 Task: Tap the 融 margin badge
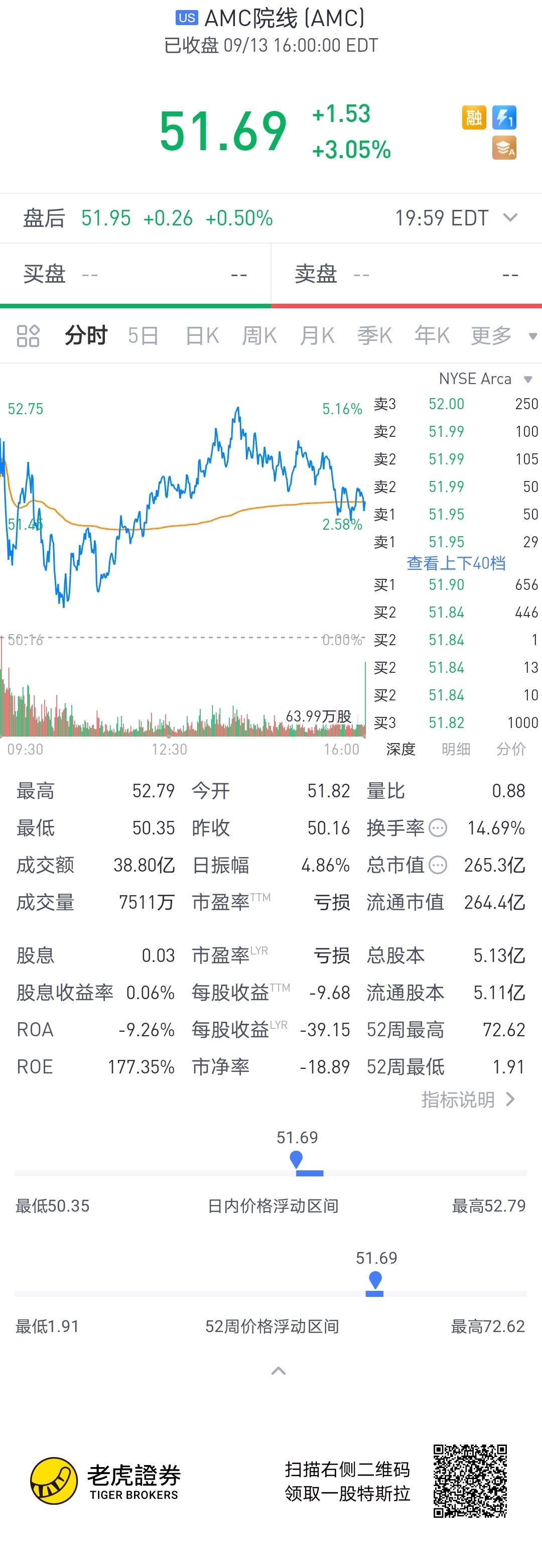pyautogui.click(x=473, y=117)
